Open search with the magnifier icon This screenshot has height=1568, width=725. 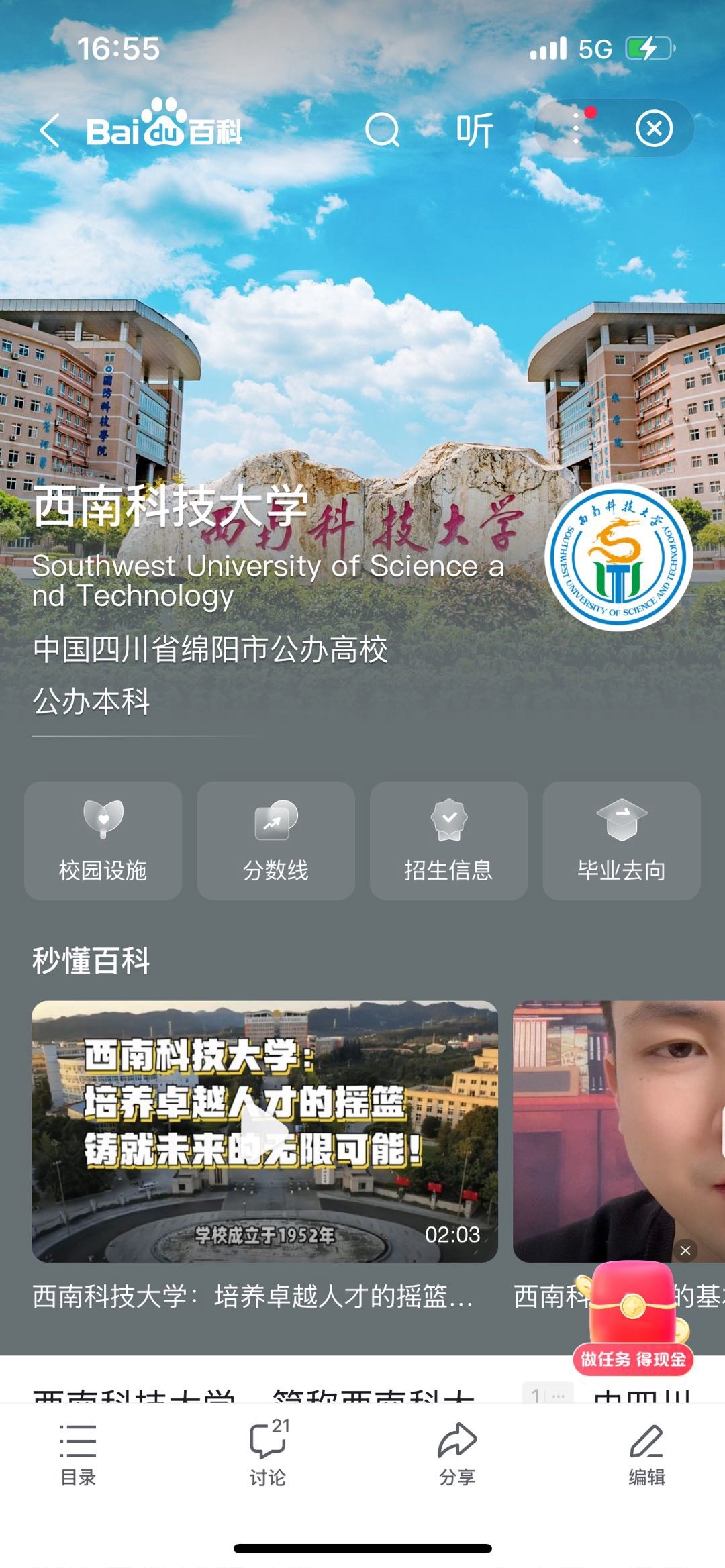(x=382, y=129)
